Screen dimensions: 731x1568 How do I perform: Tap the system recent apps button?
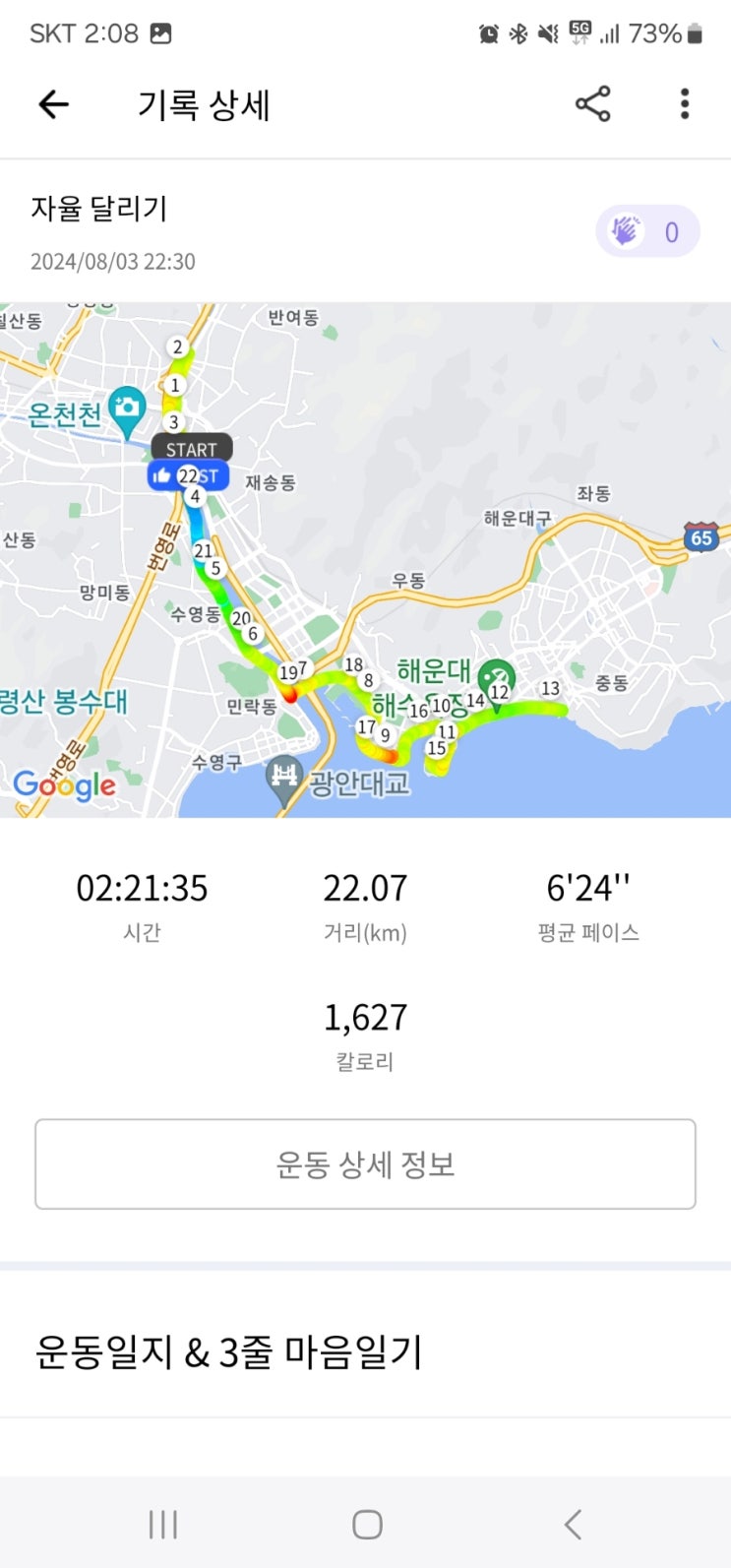coord(162,1525)
